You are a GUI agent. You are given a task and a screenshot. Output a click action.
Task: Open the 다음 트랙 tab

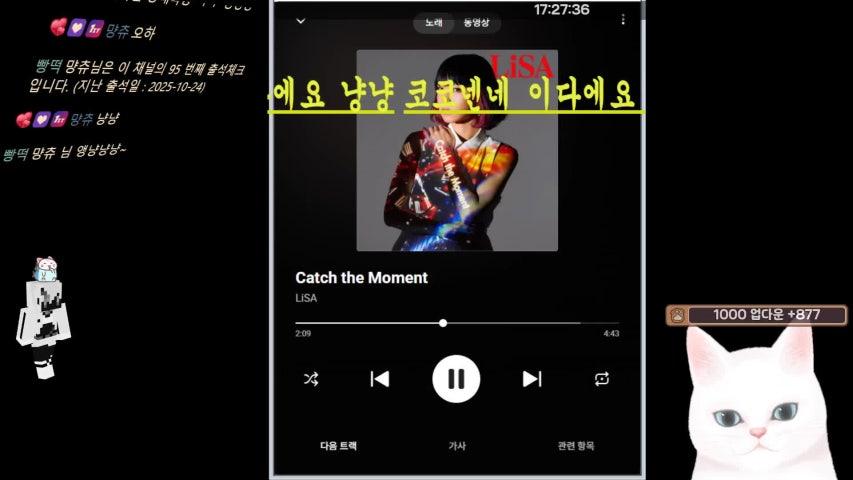point(338,446)
